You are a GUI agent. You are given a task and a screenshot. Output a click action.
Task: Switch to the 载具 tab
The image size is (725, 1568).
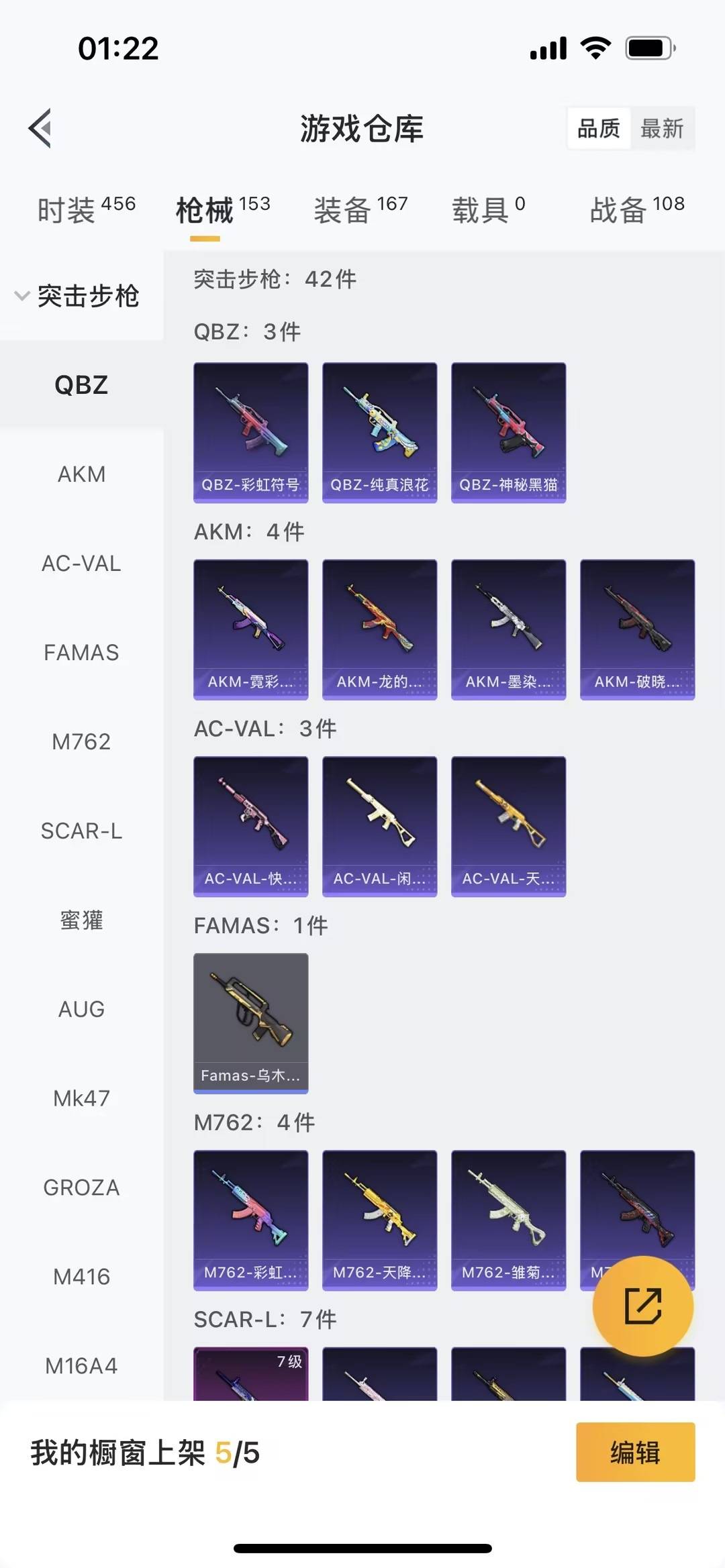coord(488,210)
